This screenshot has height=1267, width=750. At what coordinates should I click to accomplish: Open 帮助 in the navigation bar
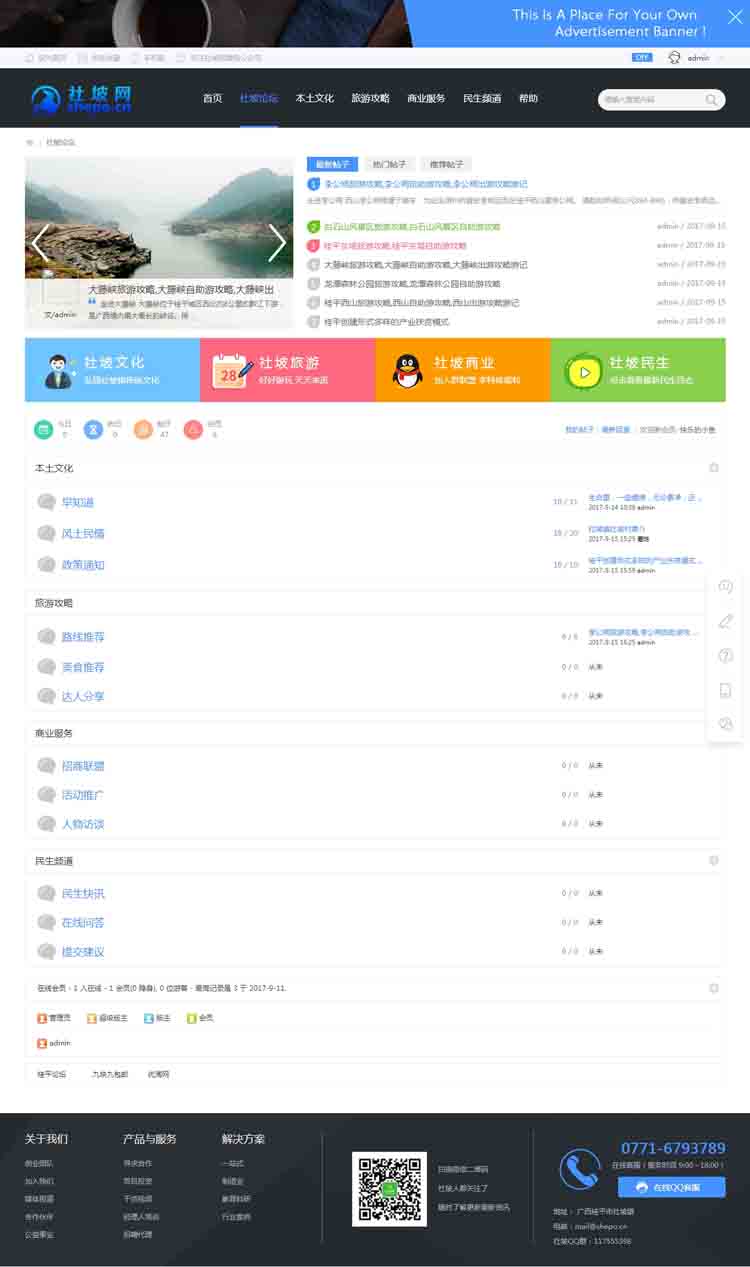click(528, 99)
